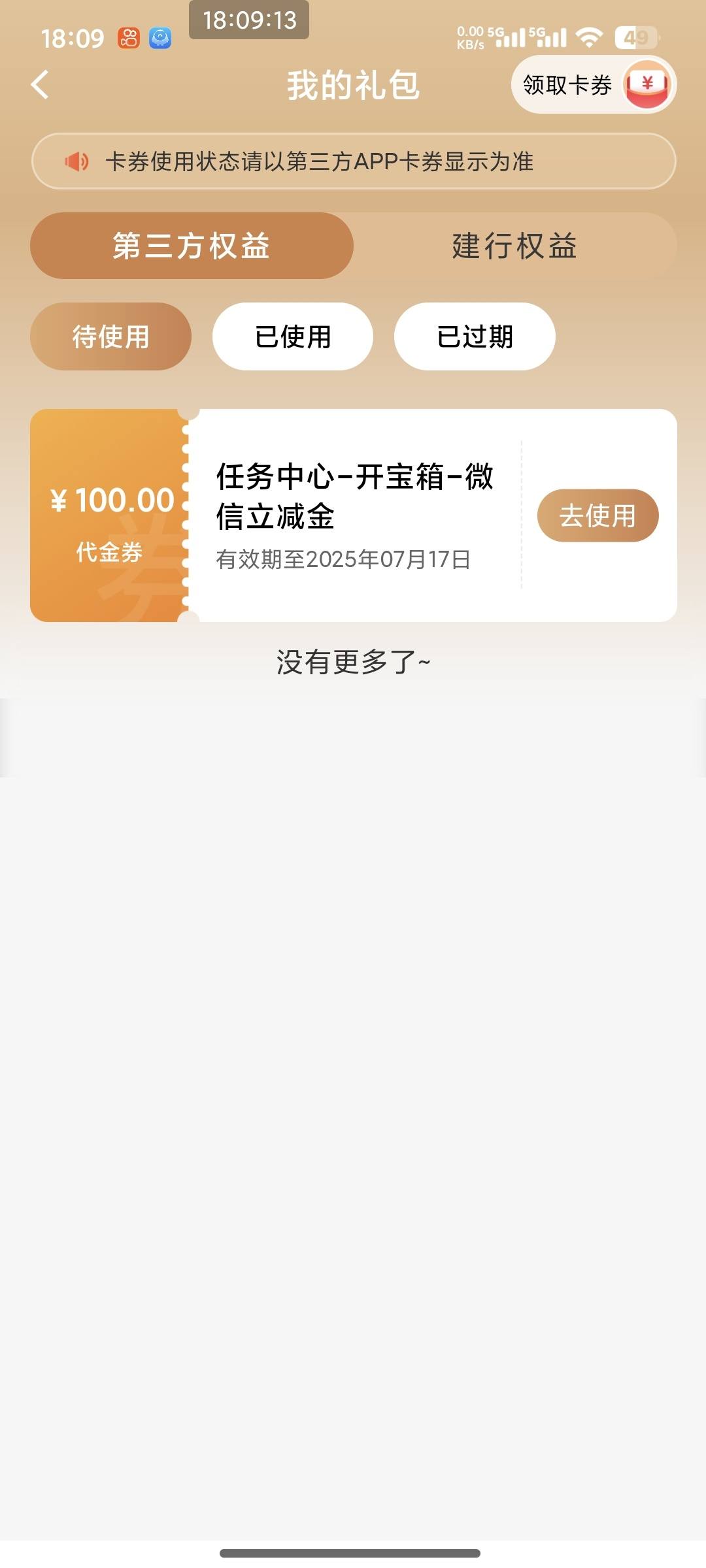Image resolution: width=706 pixels, height=1568 pixels.
Task: Go back using the top-left arrow
Action: 40,85
